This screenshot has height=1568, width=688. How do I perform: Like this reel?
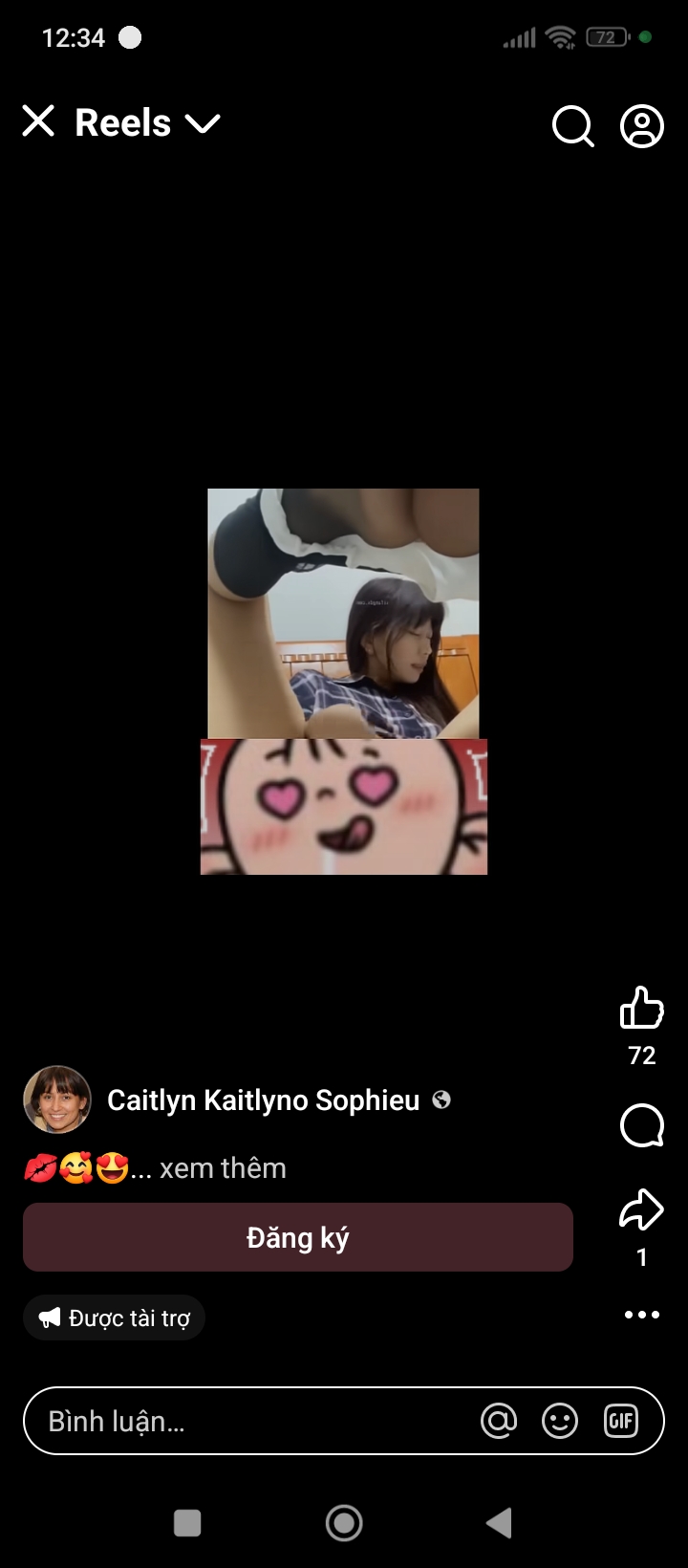pos(641,1008)
